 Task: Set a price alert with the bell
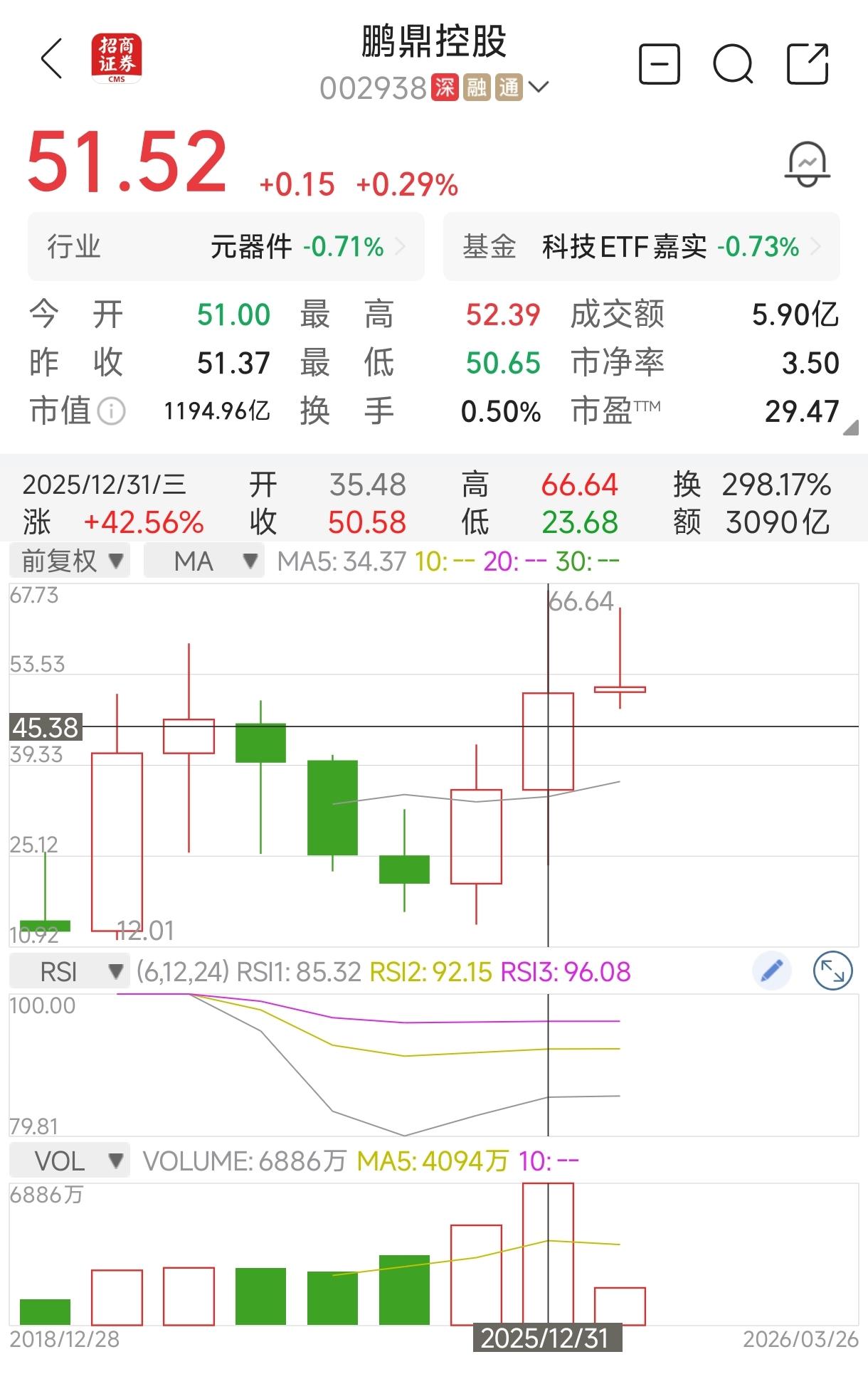807,164
